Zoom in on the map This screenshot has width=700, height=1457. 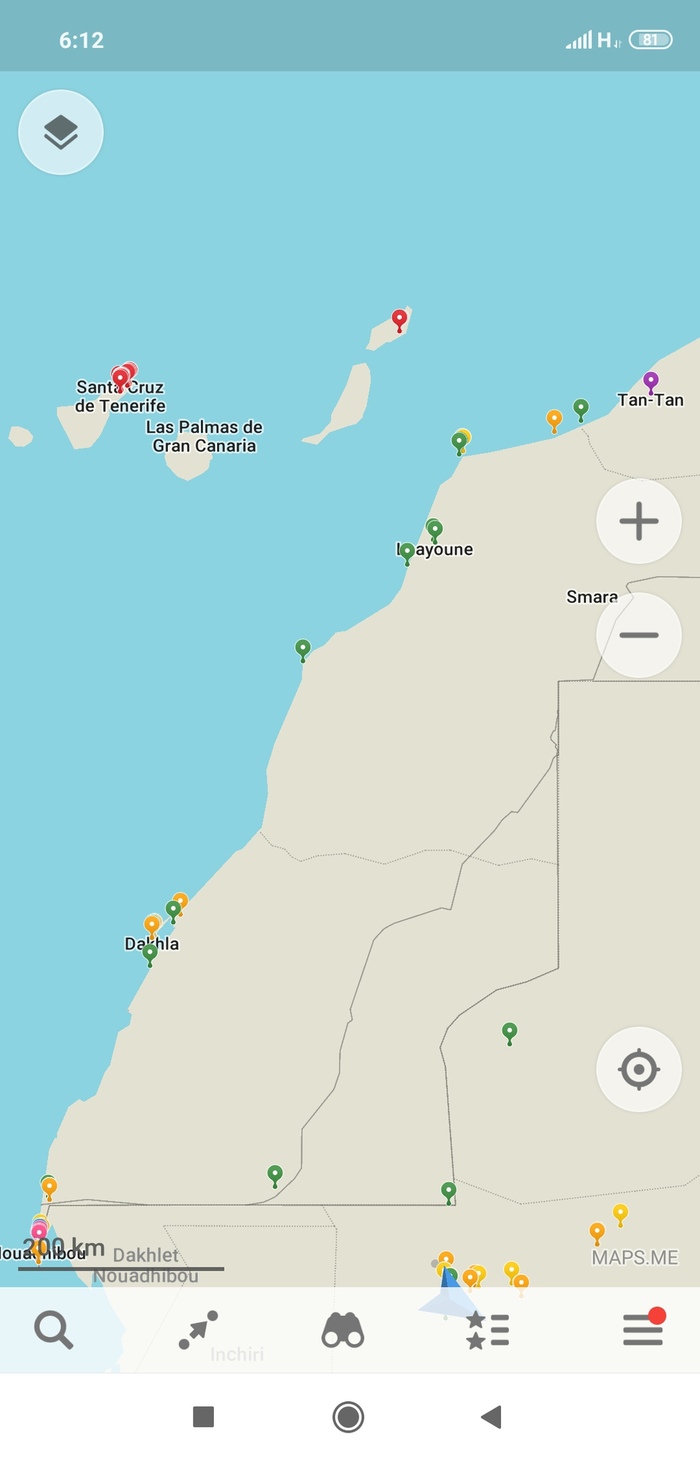639,521
